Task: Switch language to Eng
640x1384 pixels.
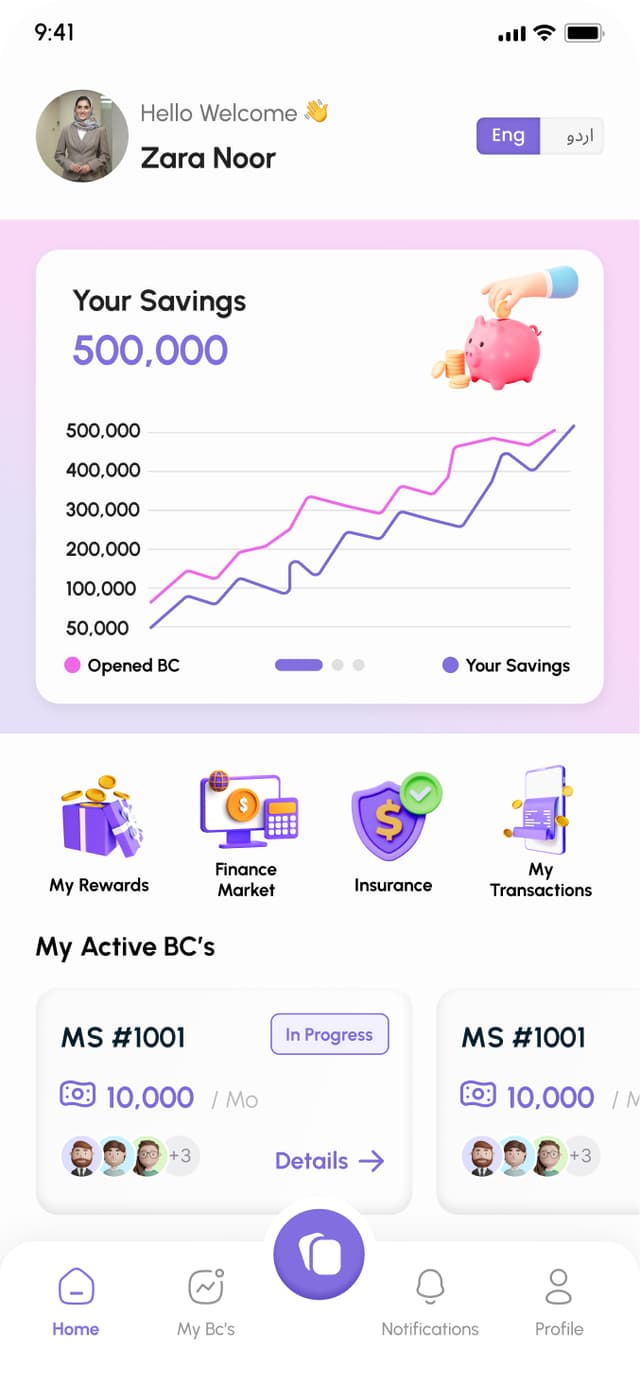Action: (x=508, y=136)
